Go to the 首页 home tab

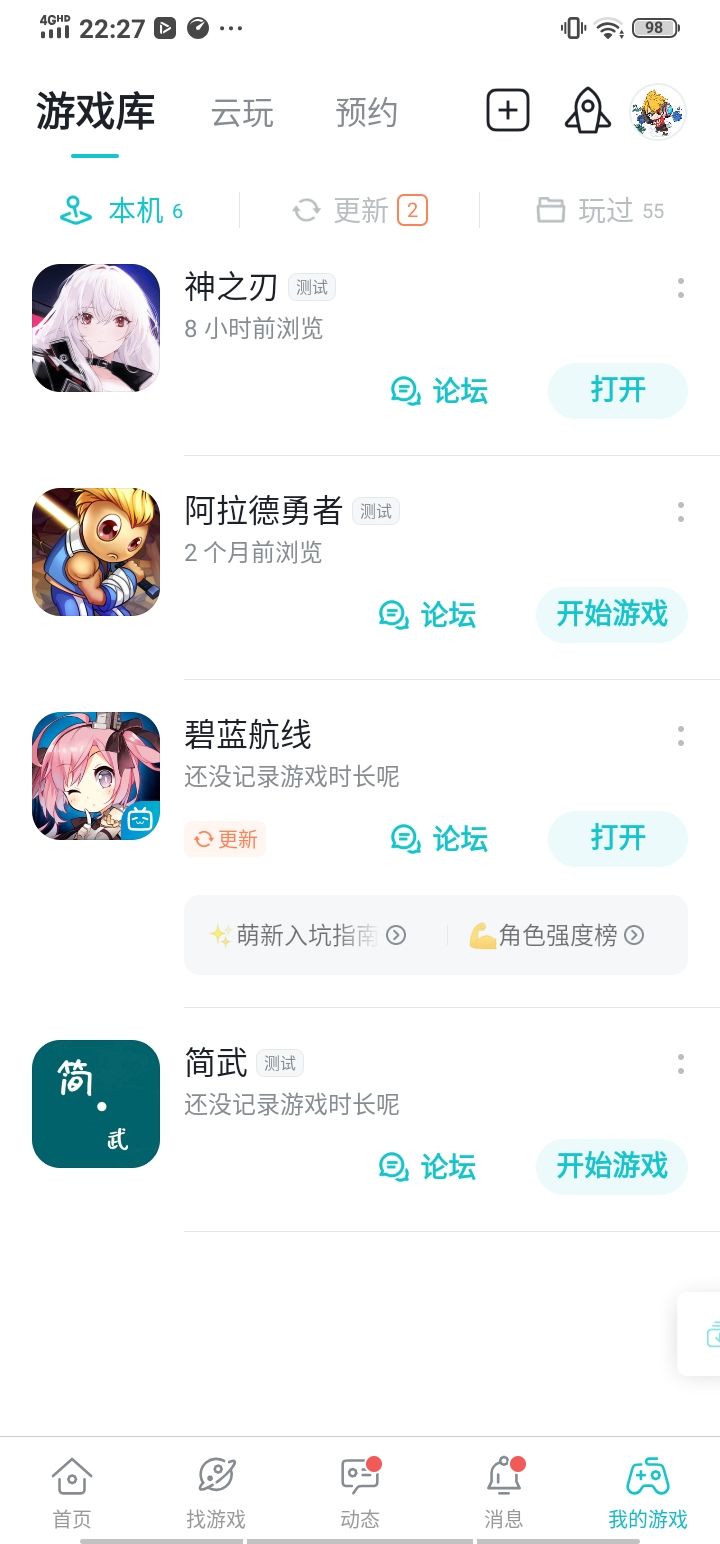point(72,1494)
